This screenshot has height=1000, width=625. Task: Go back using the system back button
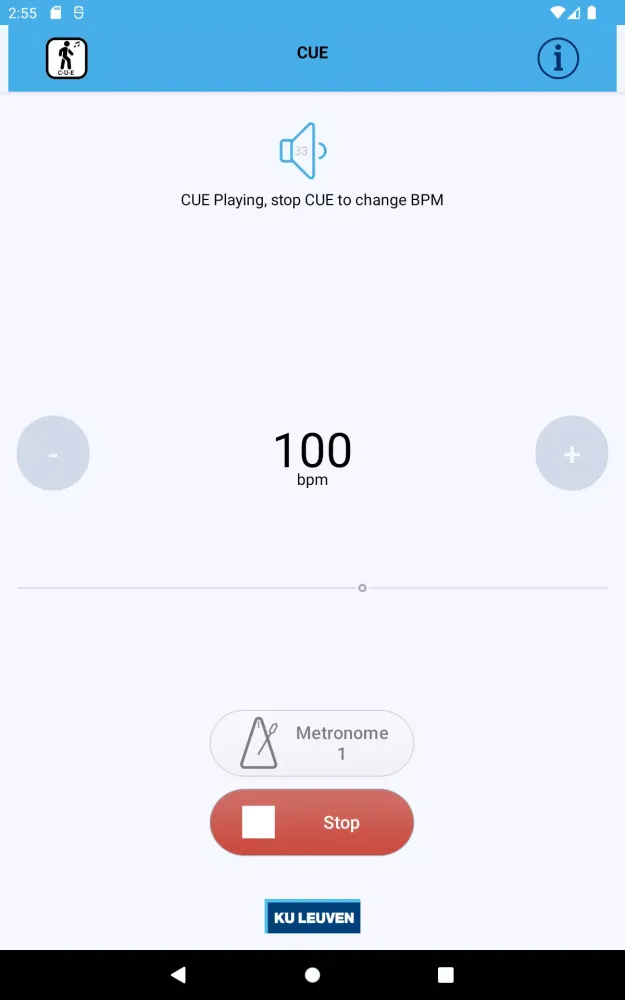coord(178,975)
